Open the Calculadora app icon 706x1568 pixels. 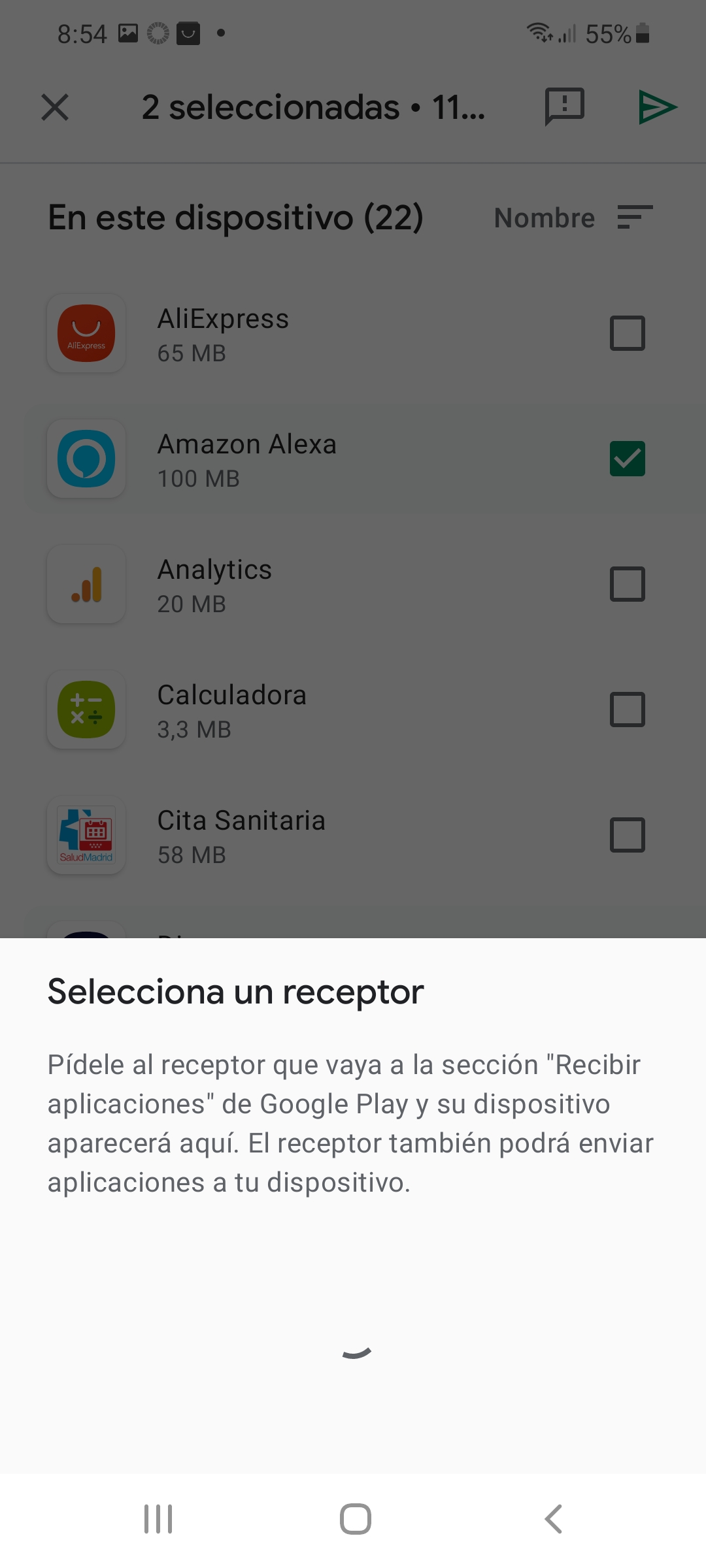tap(86, 710)
